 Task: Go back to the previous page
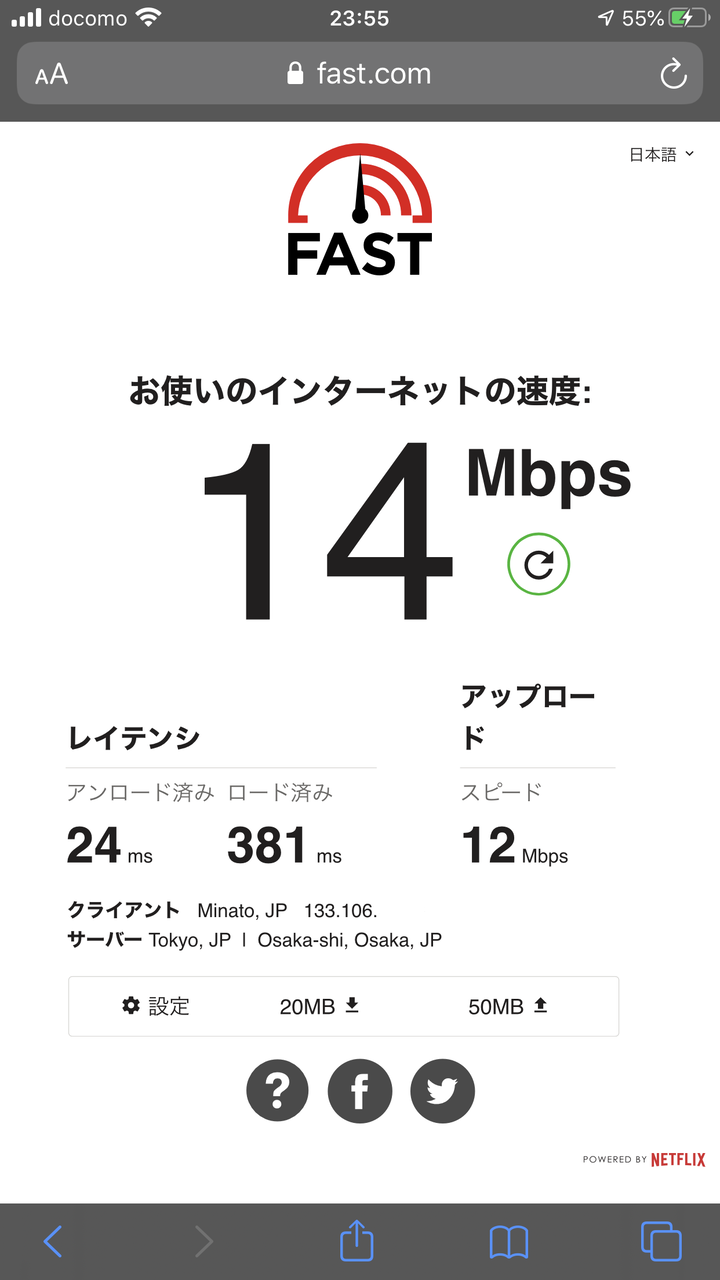click(53, 1241)
